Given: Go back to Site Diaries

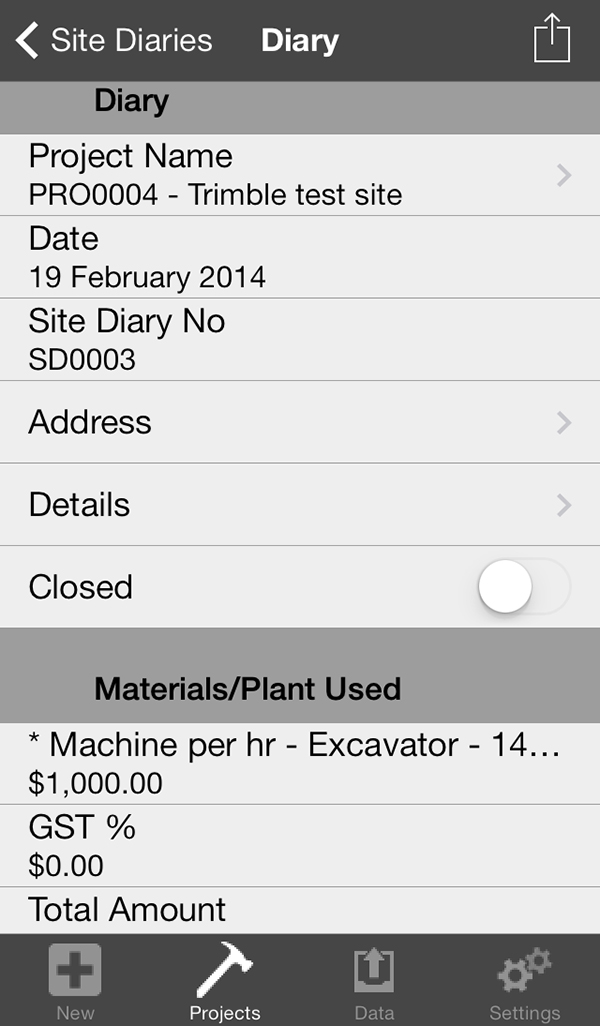Looking at the screenshot, I should [x=113, y=41].
